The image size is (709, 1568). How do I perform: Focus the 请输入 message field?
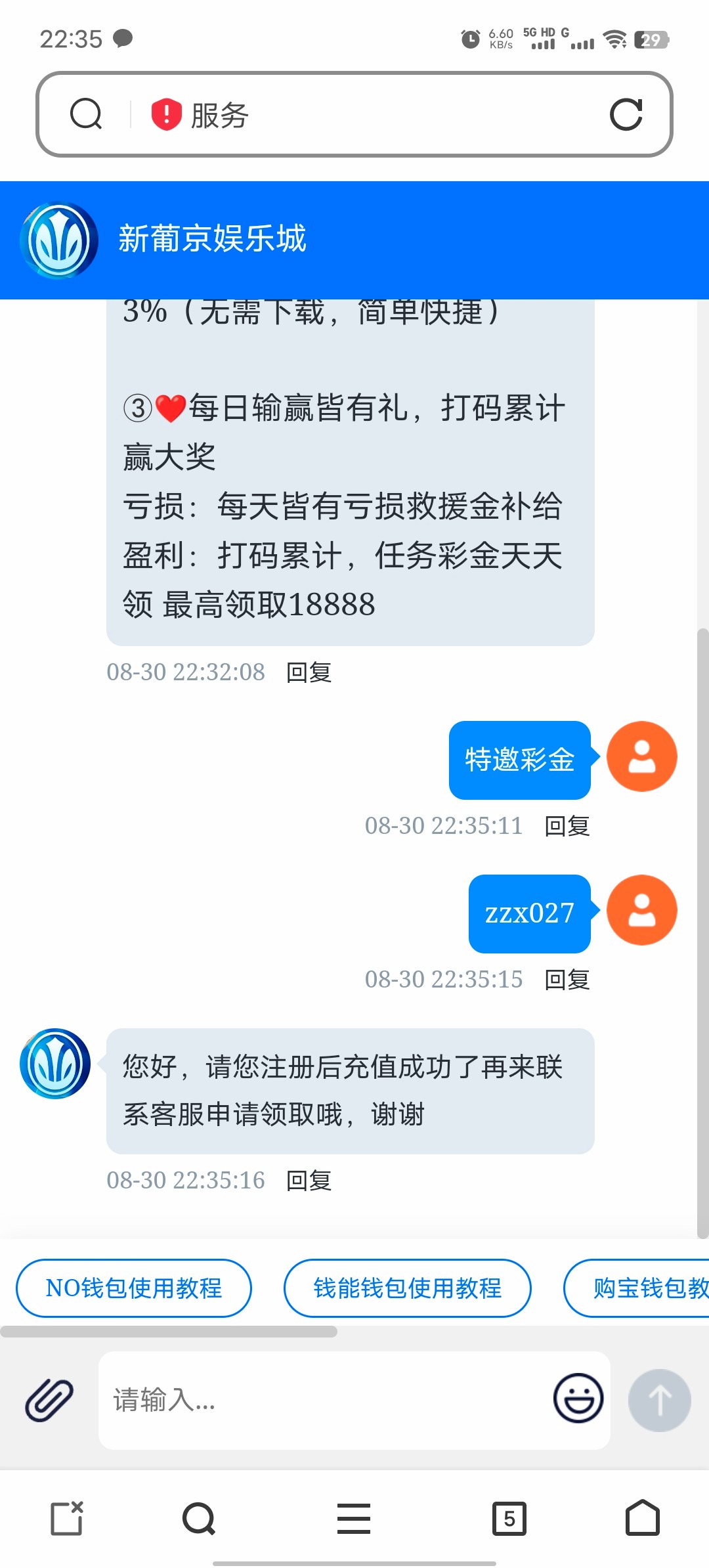(322, 1400)
